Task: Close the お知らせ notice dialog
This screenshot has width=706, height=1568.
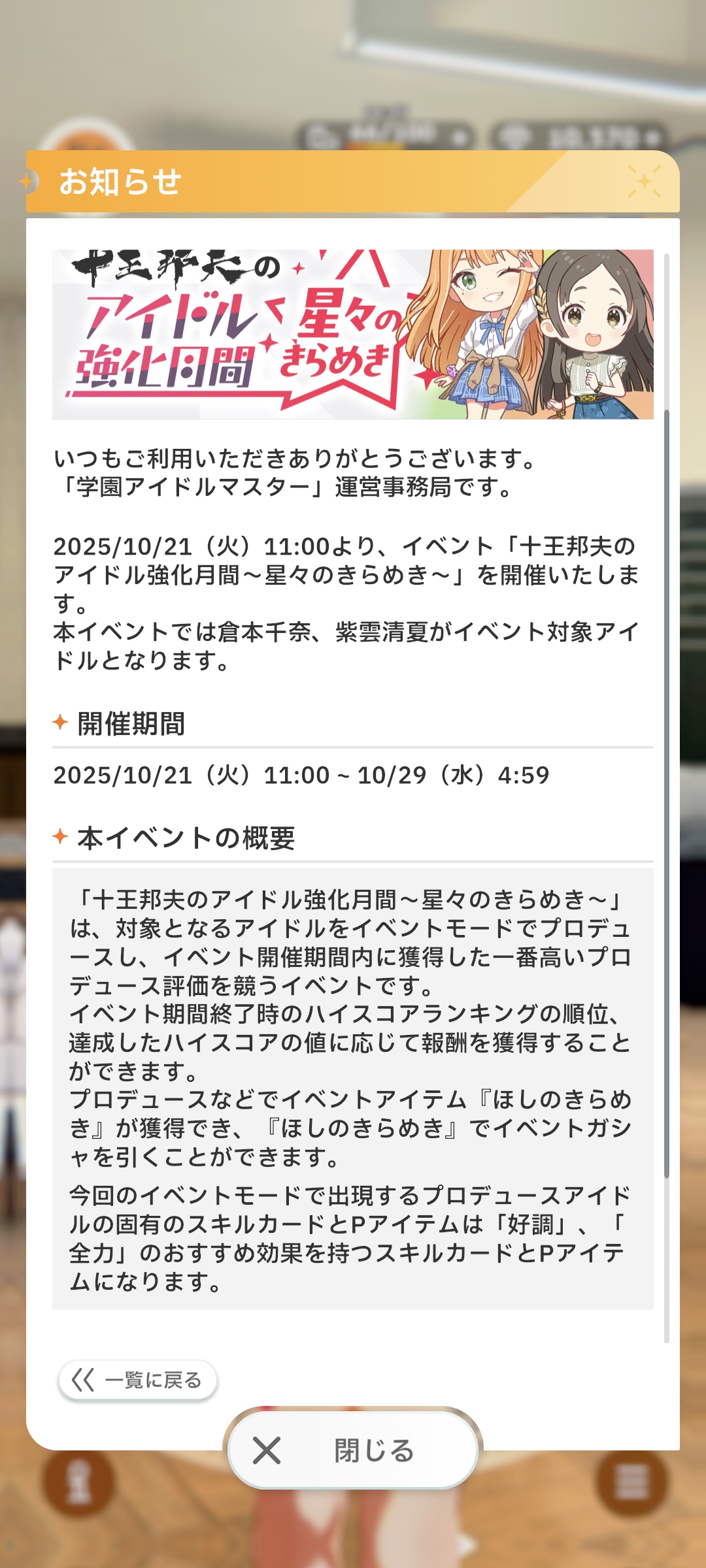Action: (353, 1450)
